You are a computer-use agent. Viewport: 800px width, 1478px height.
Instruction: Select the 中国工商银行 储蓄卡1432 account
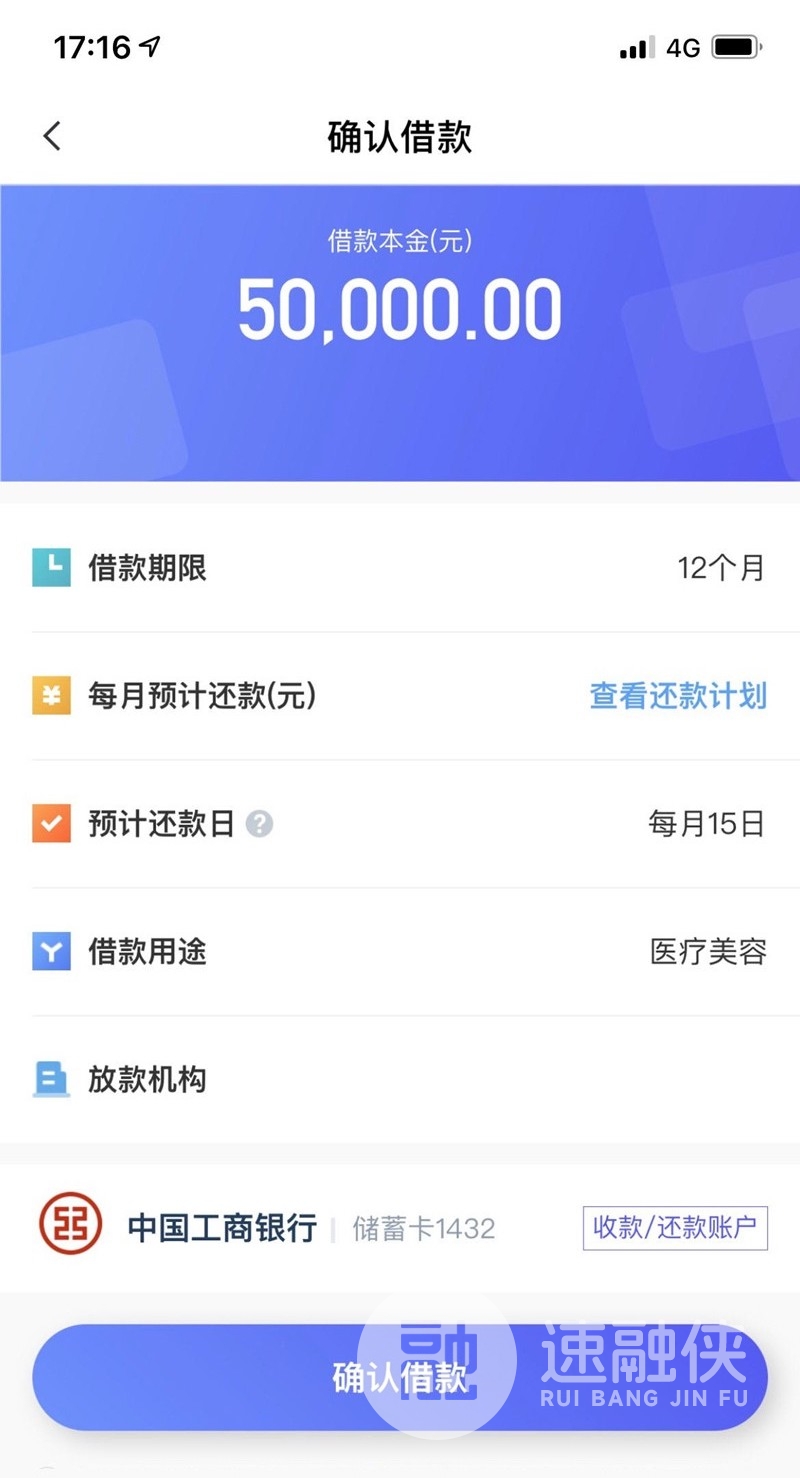click(400, 1228)
